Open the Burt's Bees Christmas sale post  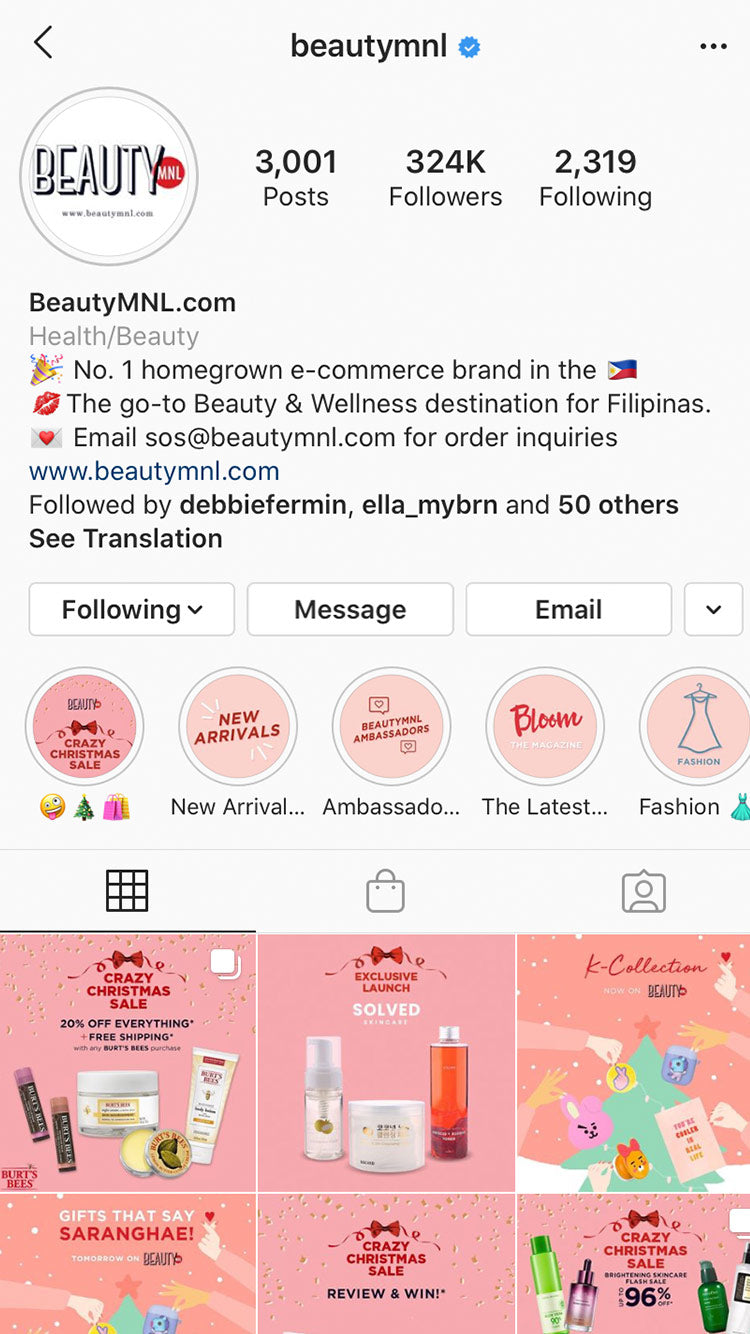pos(127,1062)
